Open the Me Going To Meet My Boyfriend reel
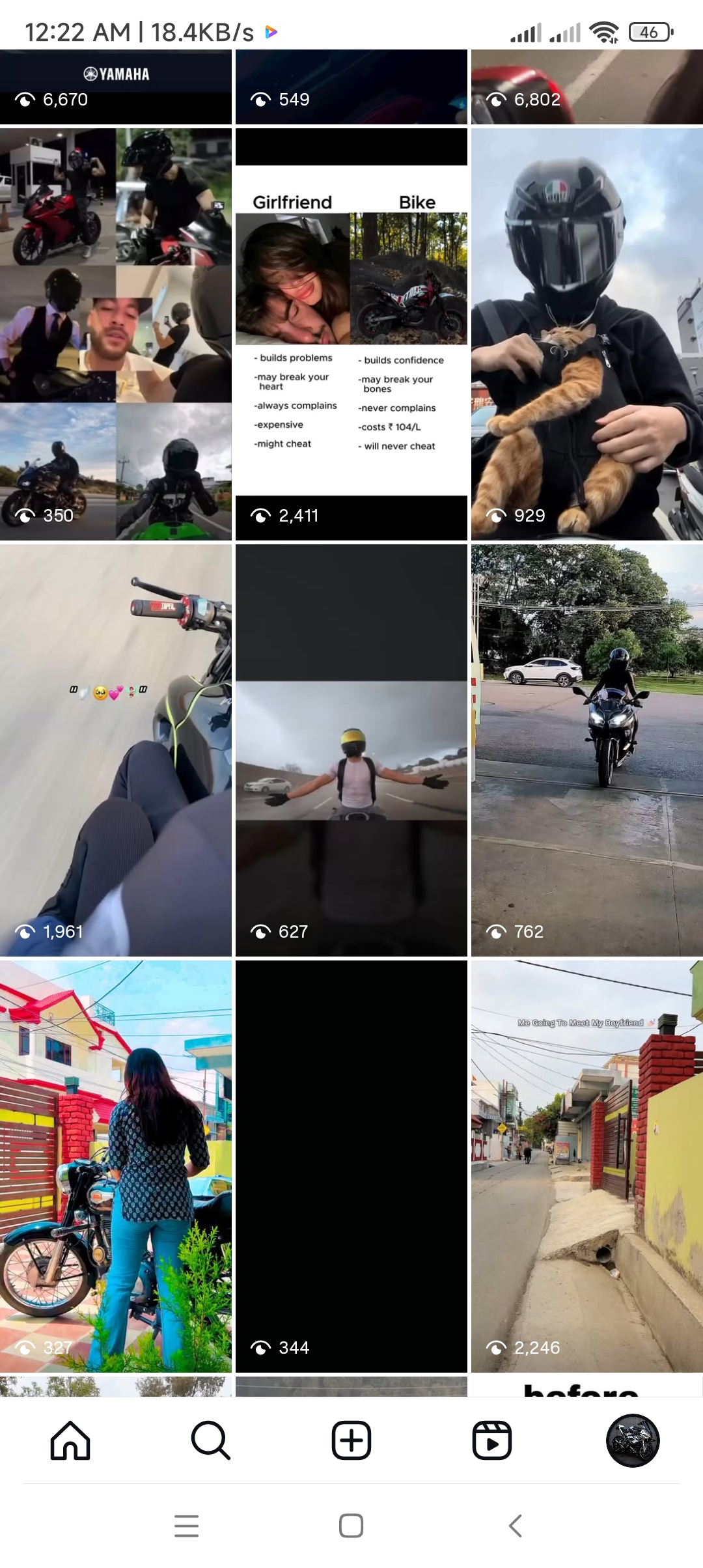This screenshot has width=703, height=1568. pos(587,1166)
